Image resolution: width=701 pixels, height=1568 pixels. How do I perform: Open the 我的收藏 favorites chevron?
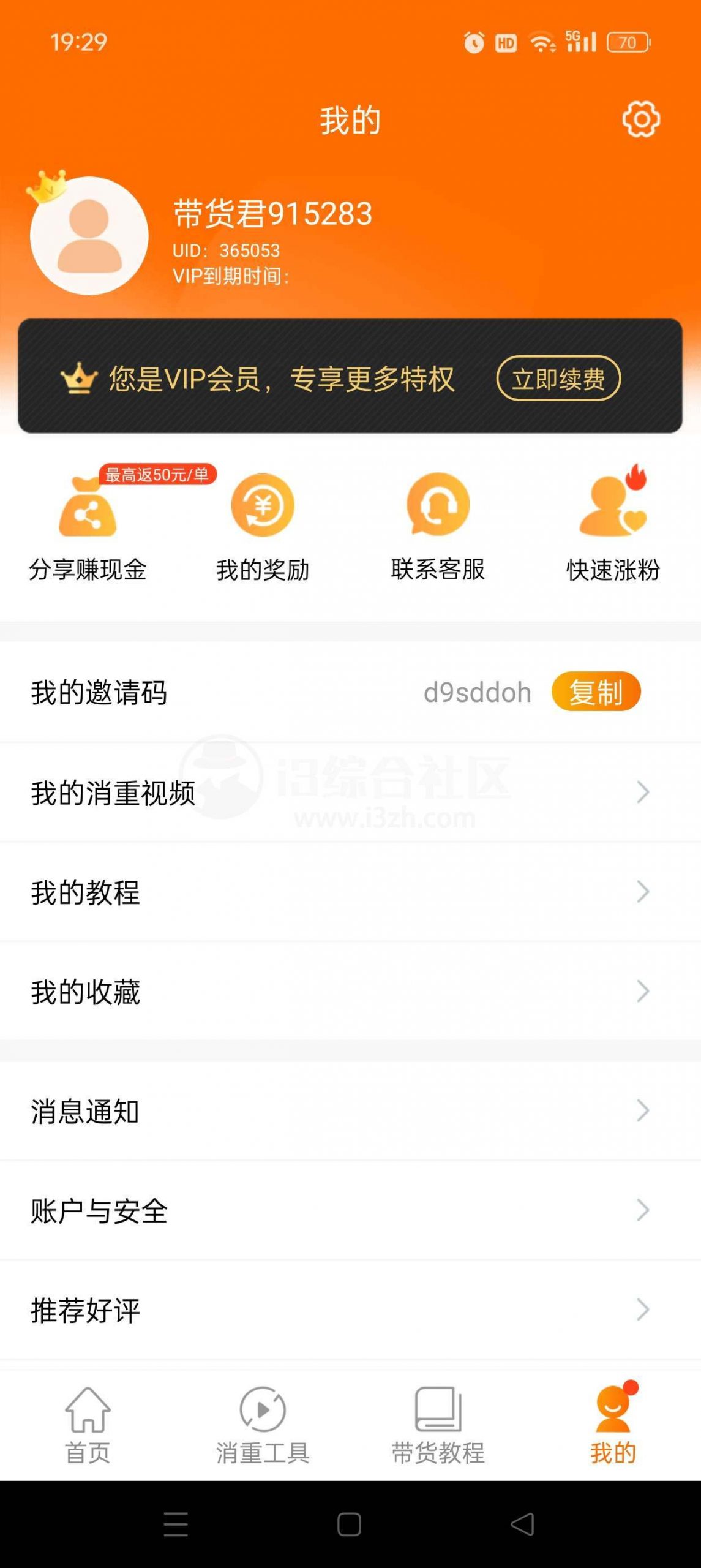pos(642,994)
